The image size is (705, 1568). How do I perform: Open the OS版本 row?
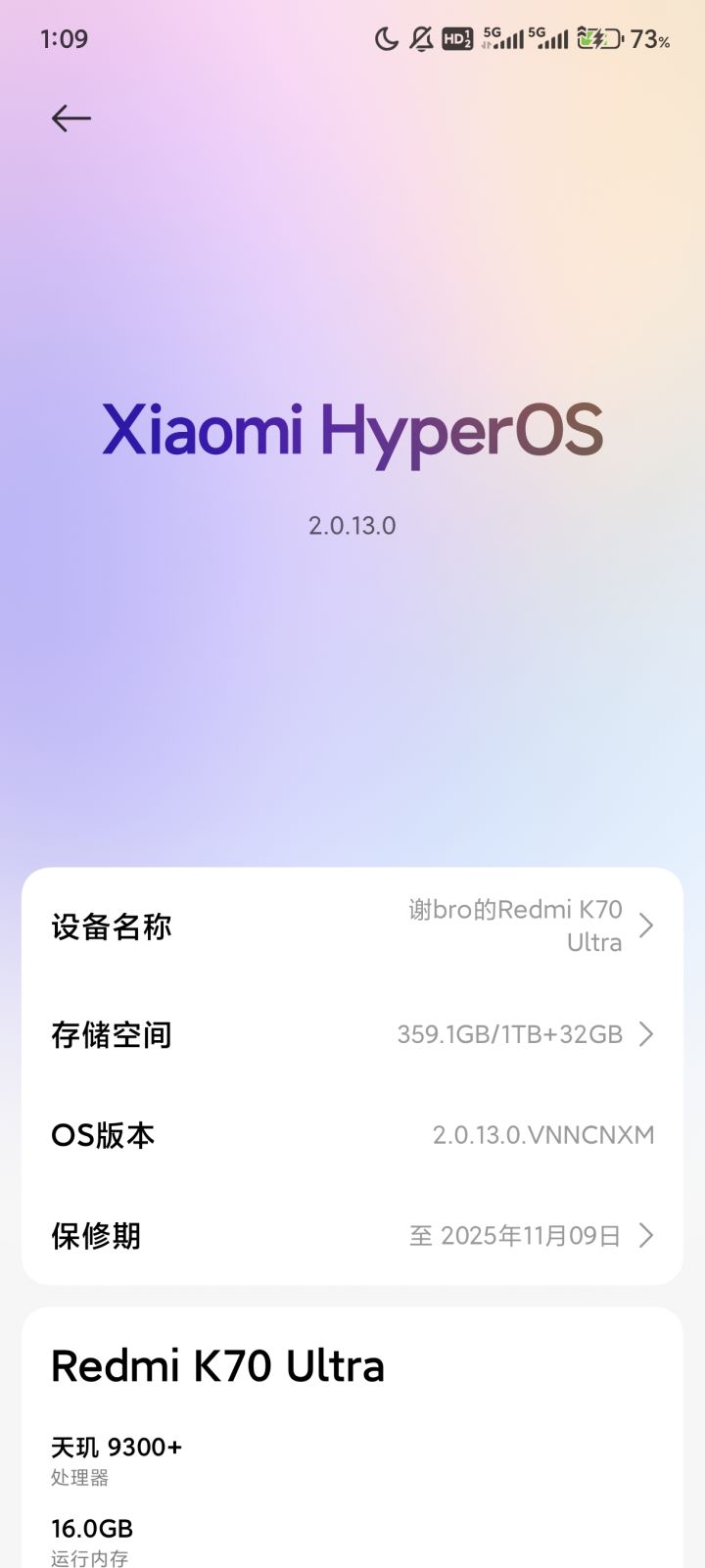pos(352,1134)
